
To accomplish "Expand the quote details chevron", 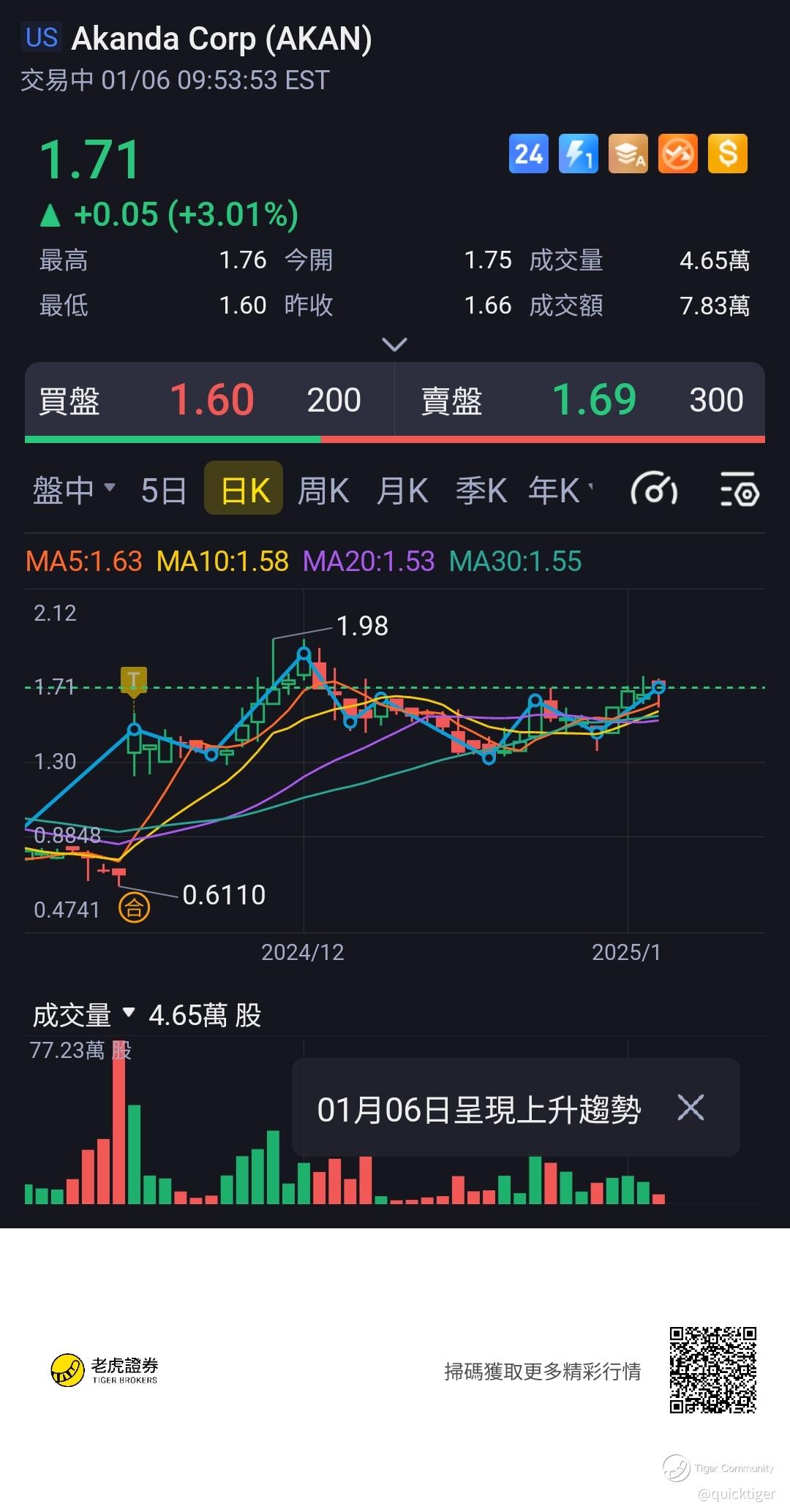I will [x=394, y=344].
